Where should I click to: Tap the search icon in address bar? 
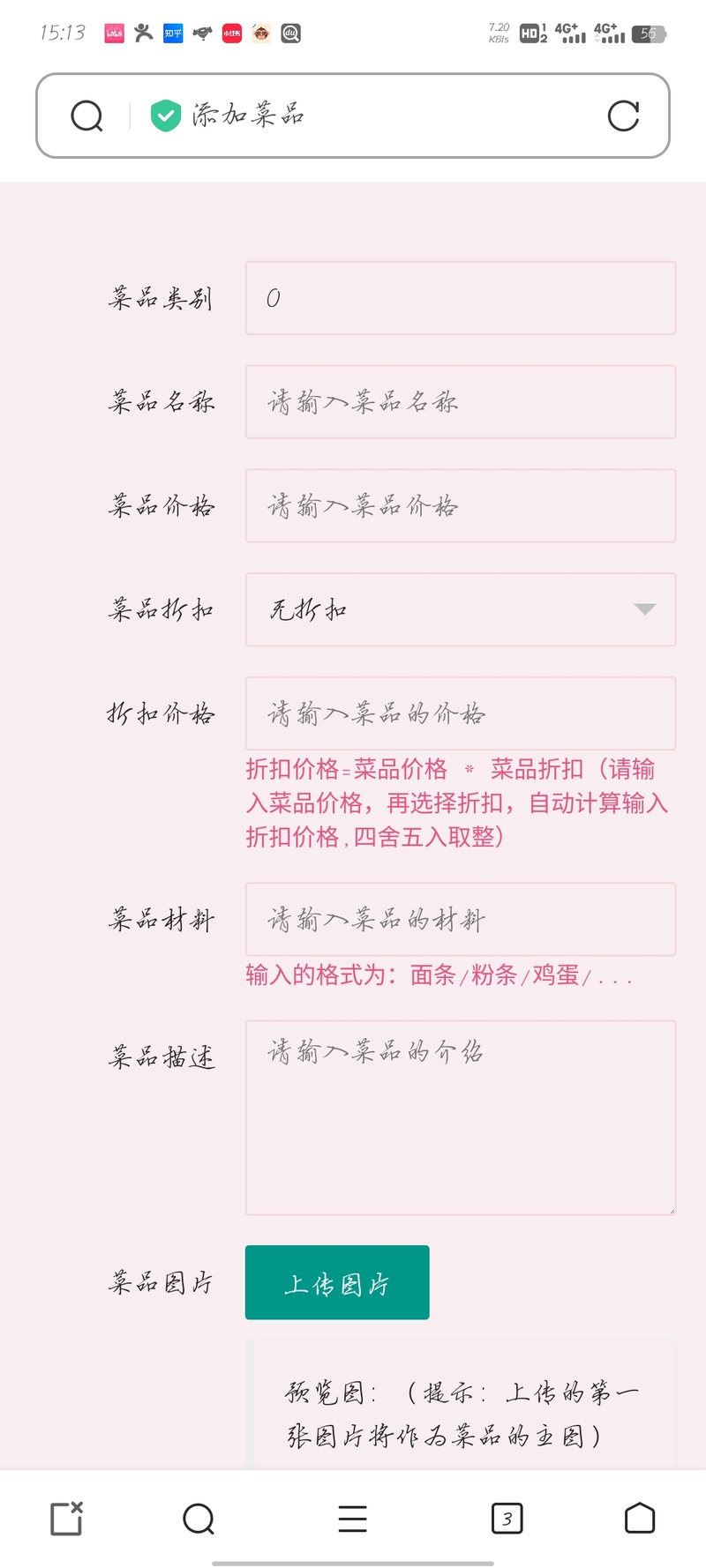86,116
